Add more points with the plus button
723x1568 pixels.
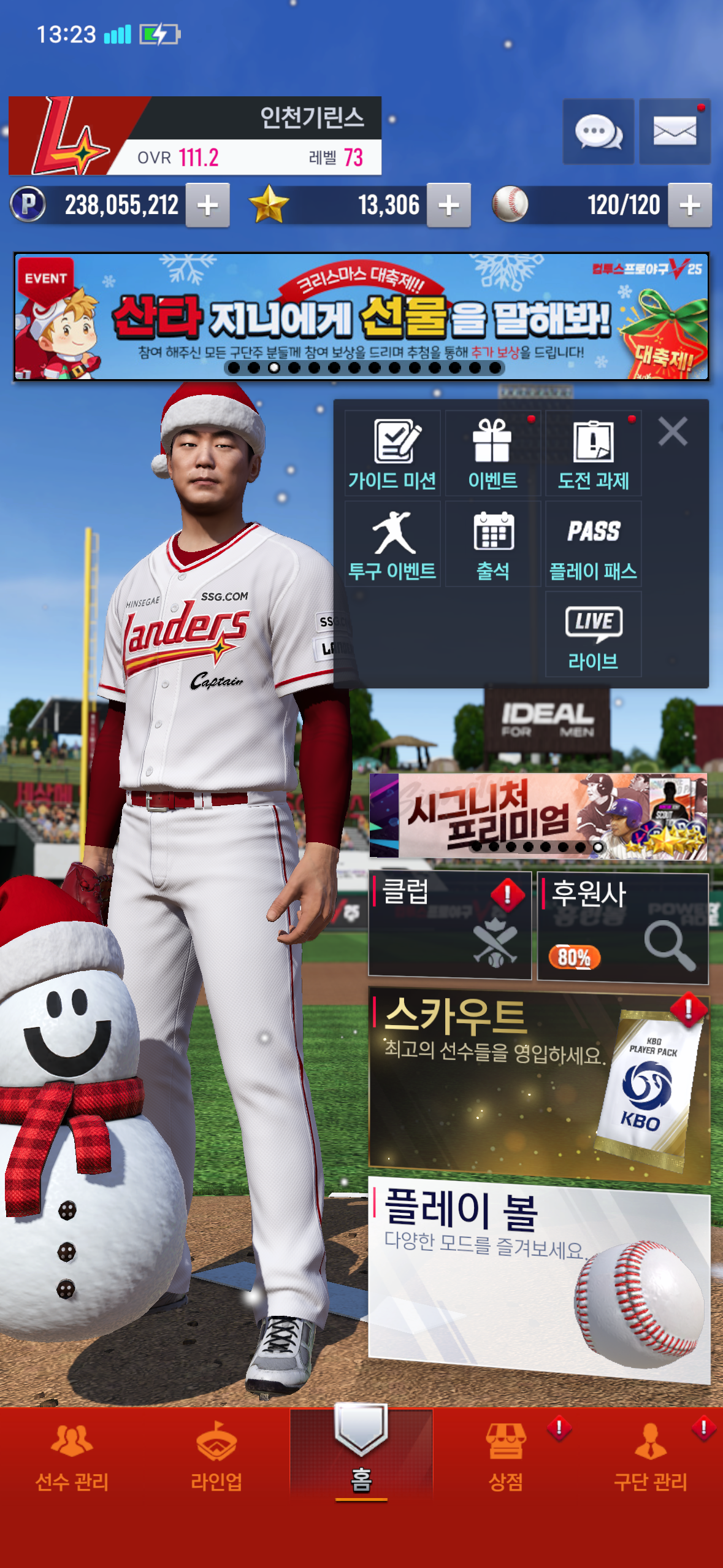208,206
